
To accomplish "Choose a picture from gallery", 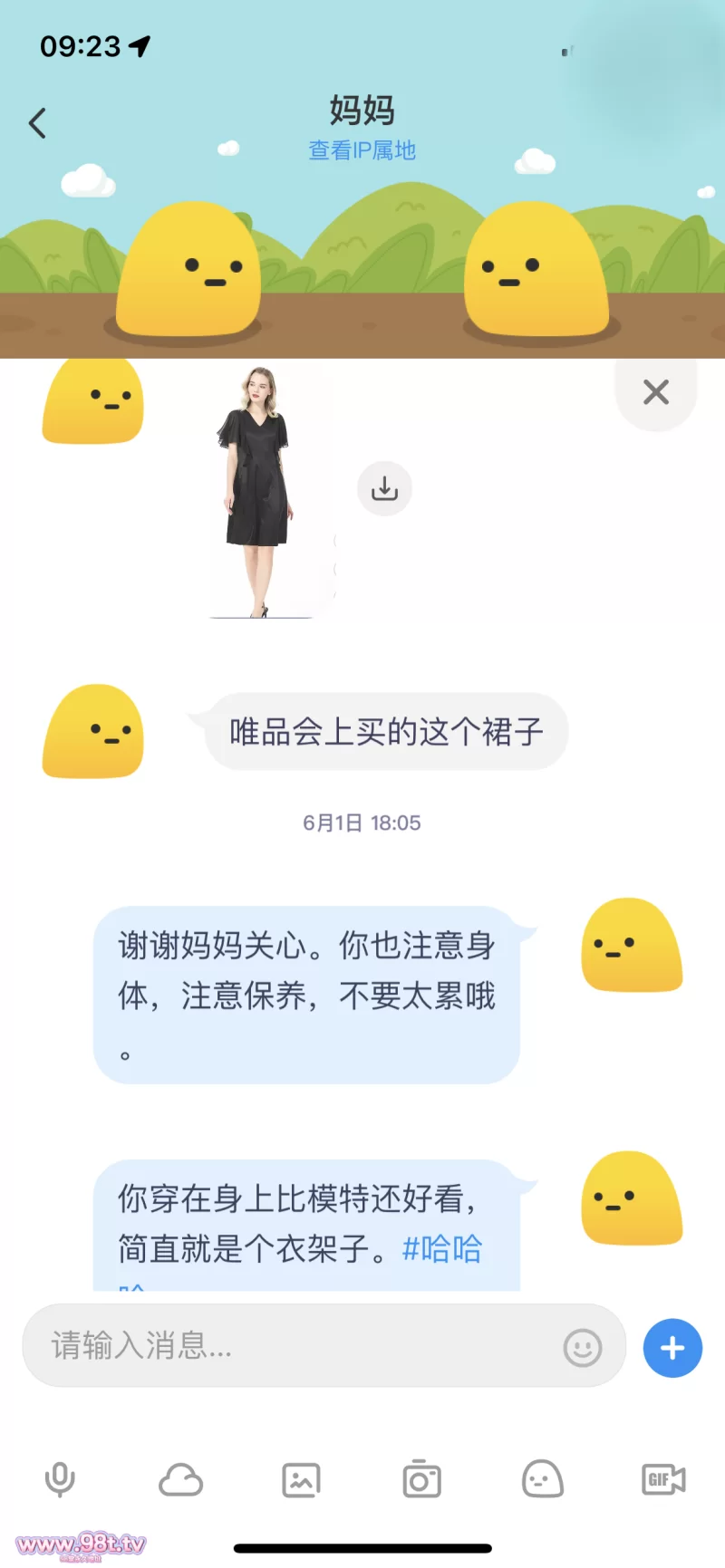I will pyautogui.click(x=301, y=1480).
